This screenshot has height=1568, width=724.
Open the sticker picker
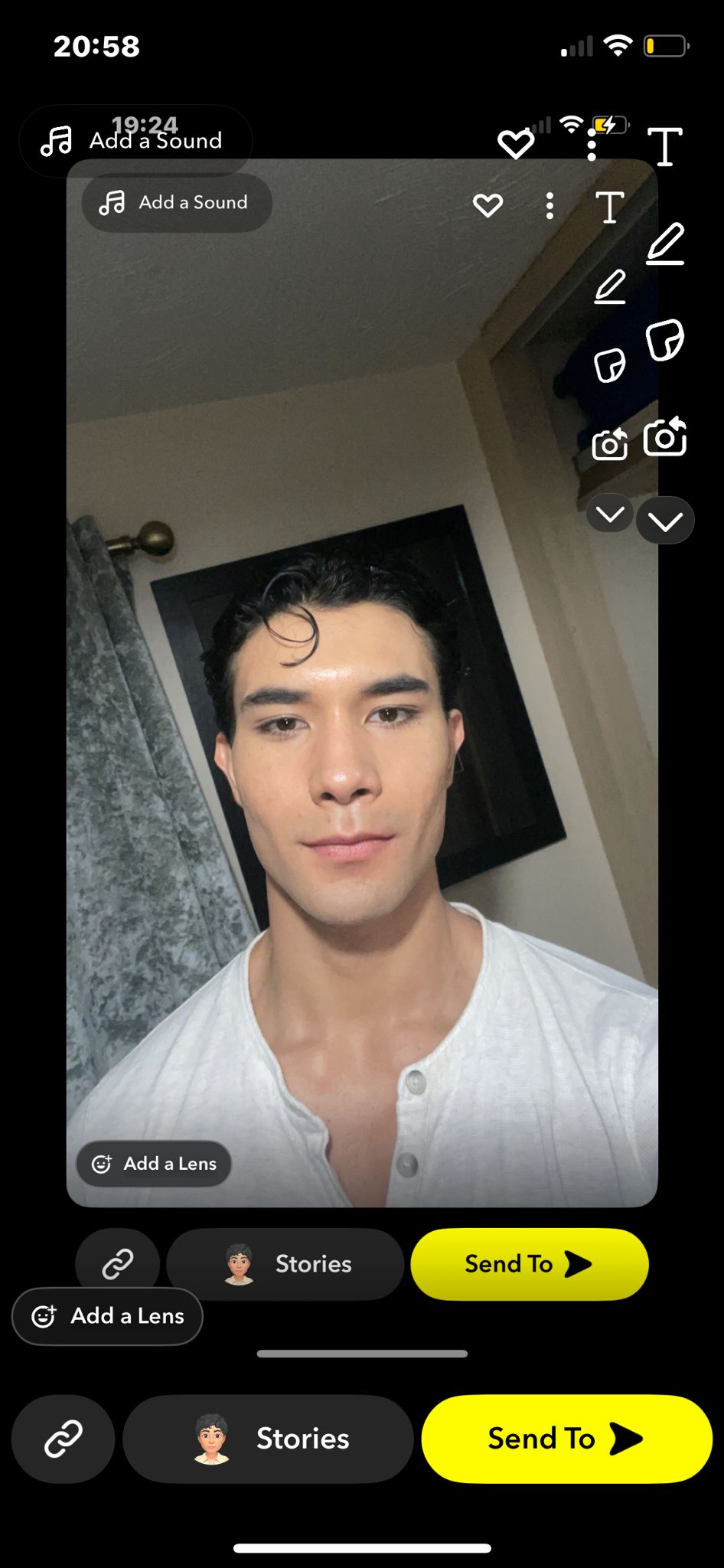coord(665,339)
